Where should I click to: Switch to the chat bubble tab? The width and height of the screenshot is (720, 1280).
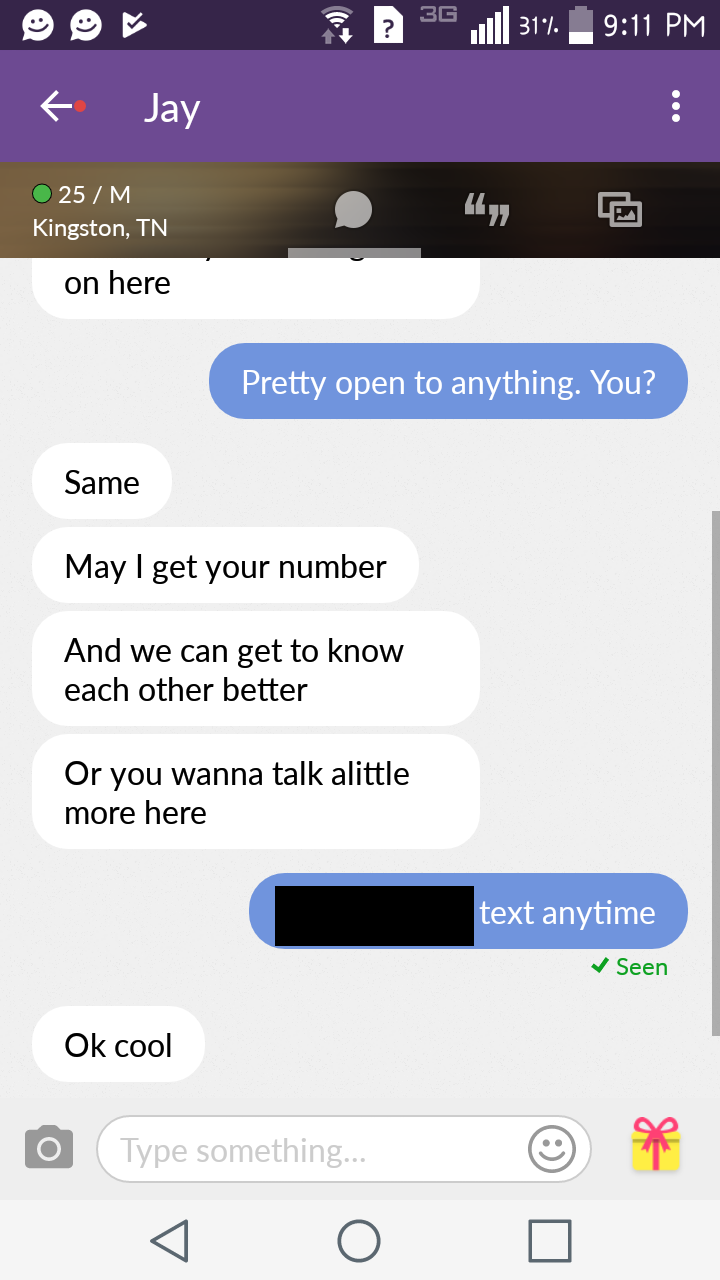click(x=353, y=210)
